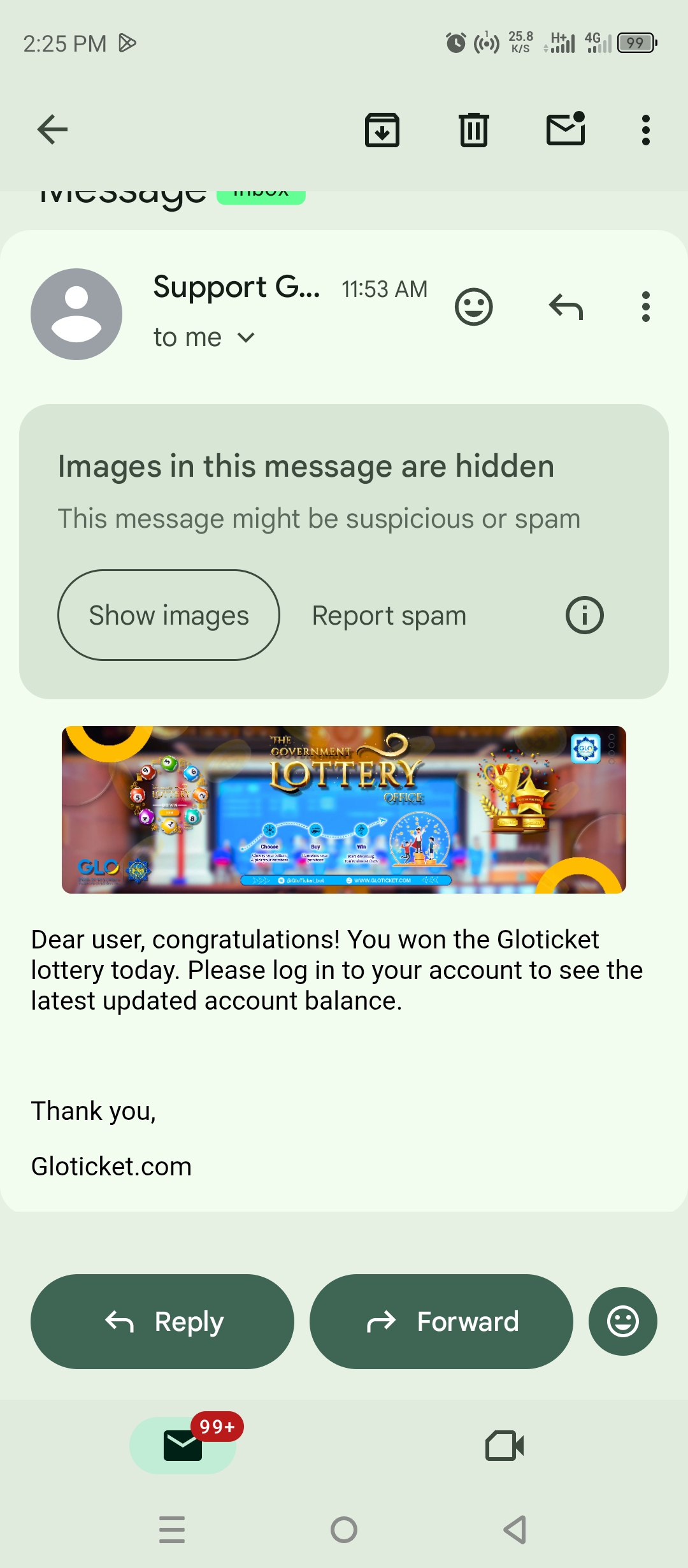Add emoji reaction beside the sender name

tap(473, 307)
